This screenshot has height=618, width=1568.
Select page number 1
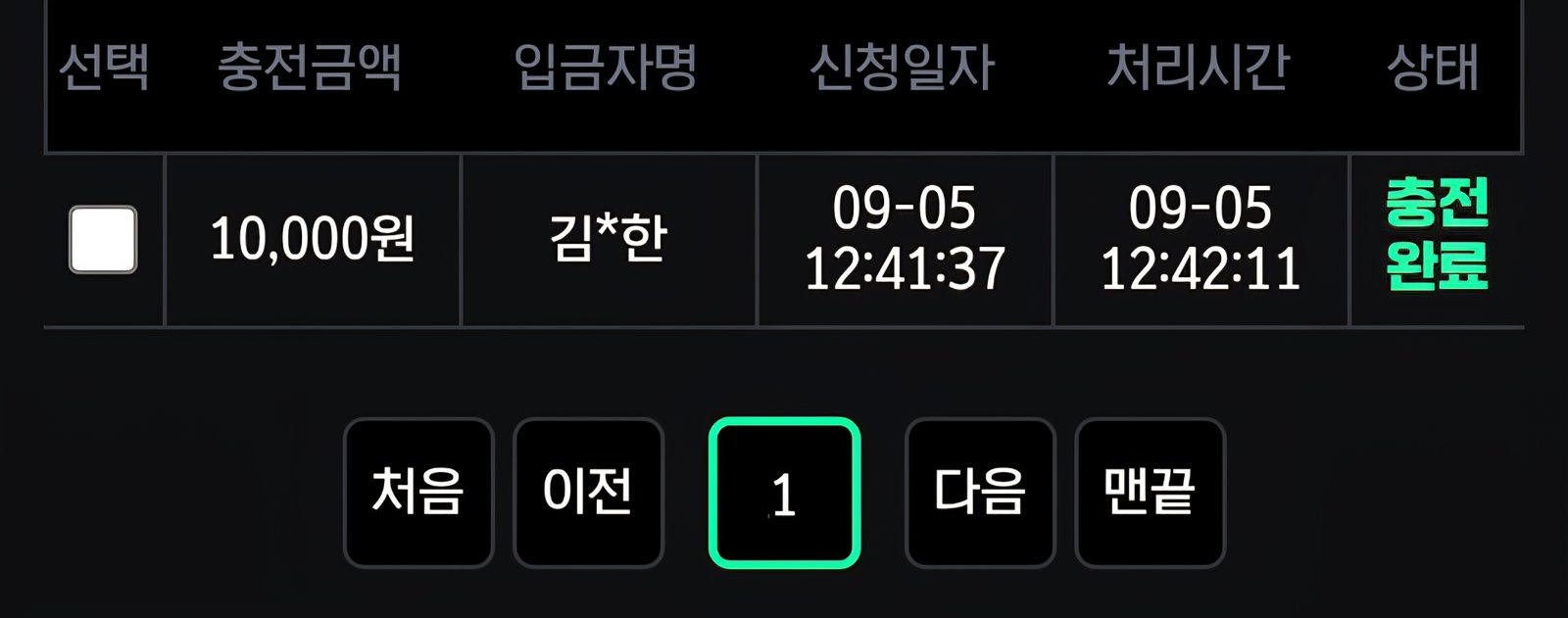pos(784,493)
